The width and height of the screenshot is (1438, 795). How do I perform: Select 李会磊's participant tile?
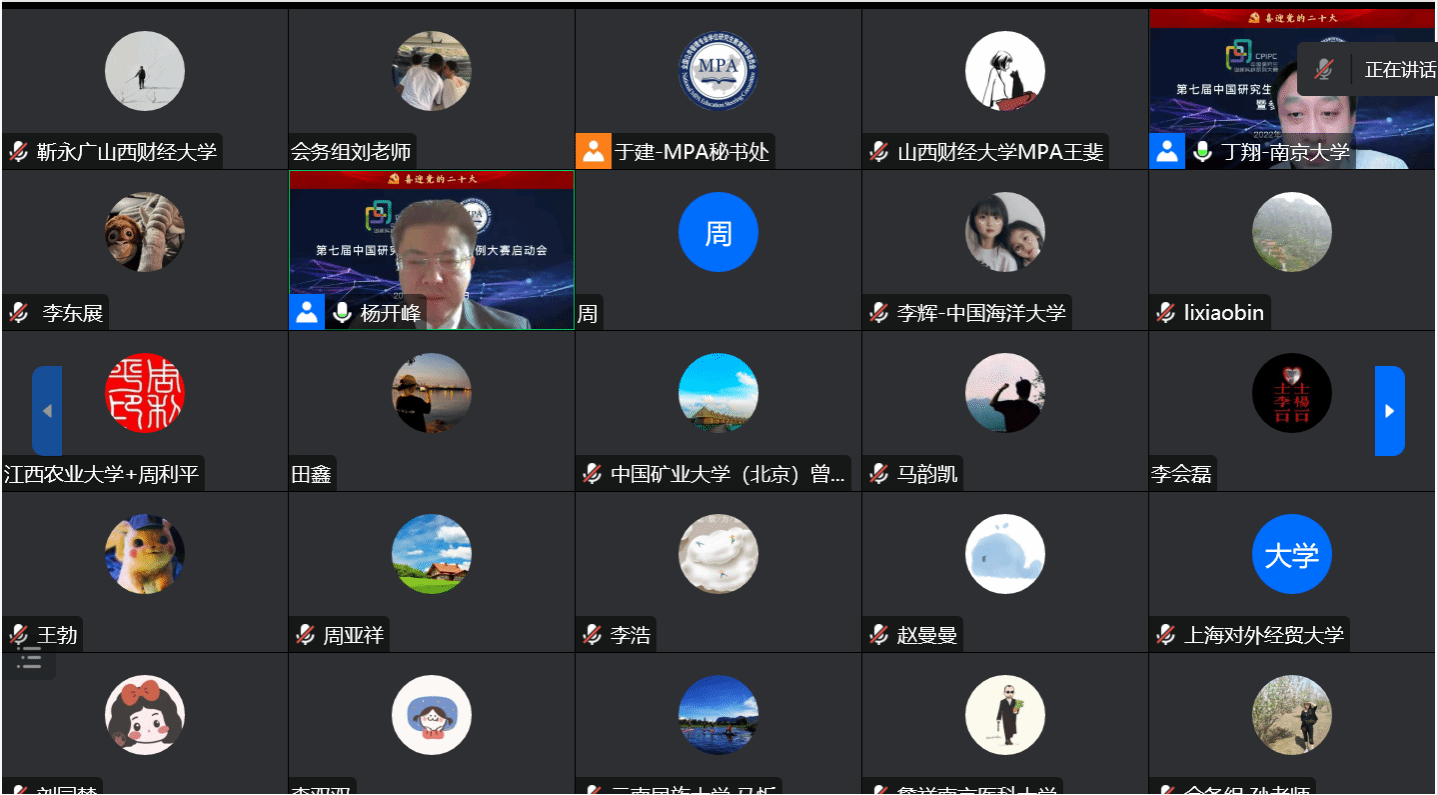pyautogui.click(x=1291, y=410)
